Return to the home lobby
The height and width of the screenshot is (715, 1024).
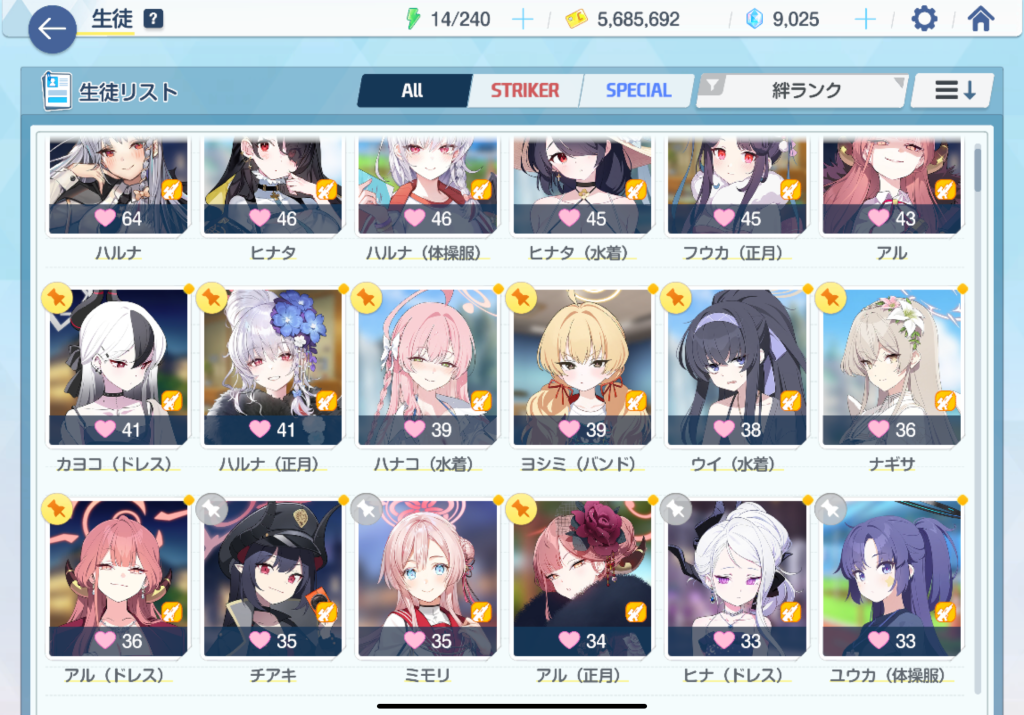point(981,19)
